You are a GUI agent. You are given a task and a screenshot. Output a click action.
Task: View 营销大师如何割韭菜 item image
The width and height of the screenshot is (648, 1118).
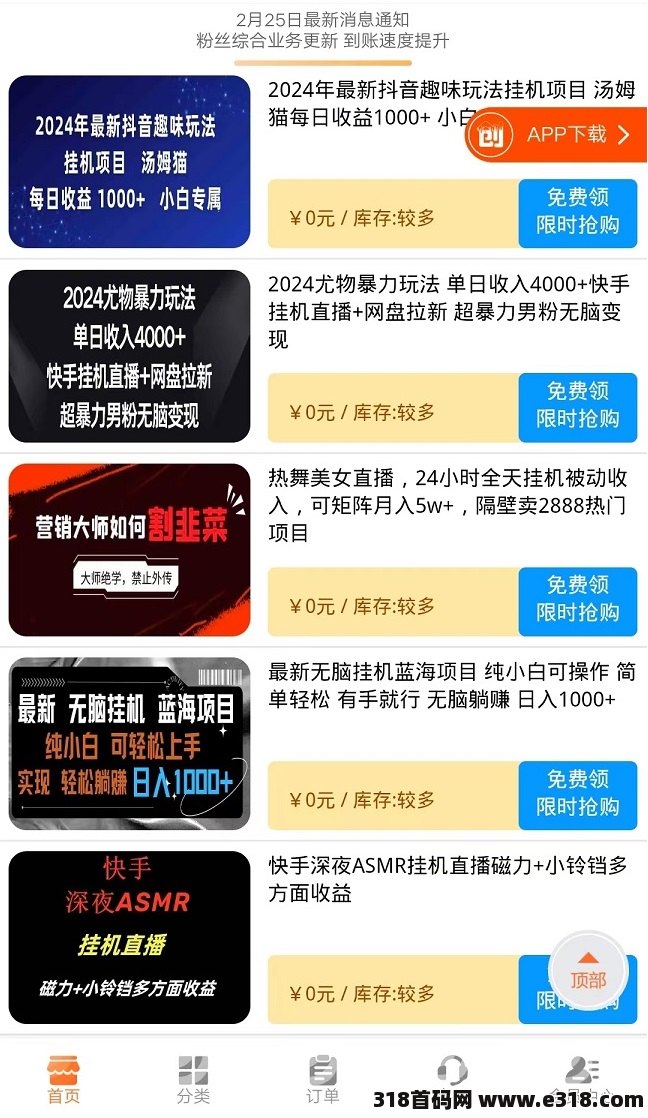pyautogui.click(x=129, y=550)
